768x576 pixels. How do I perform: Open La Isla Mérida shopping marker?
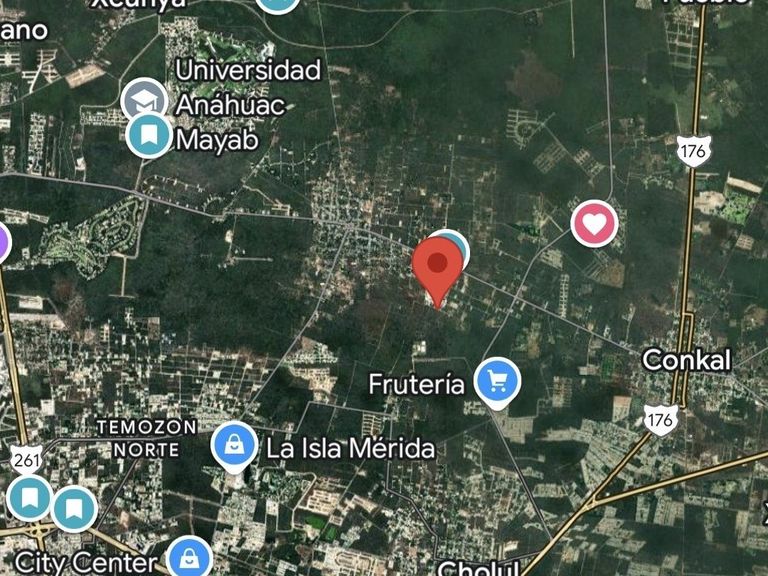(233, 445)
